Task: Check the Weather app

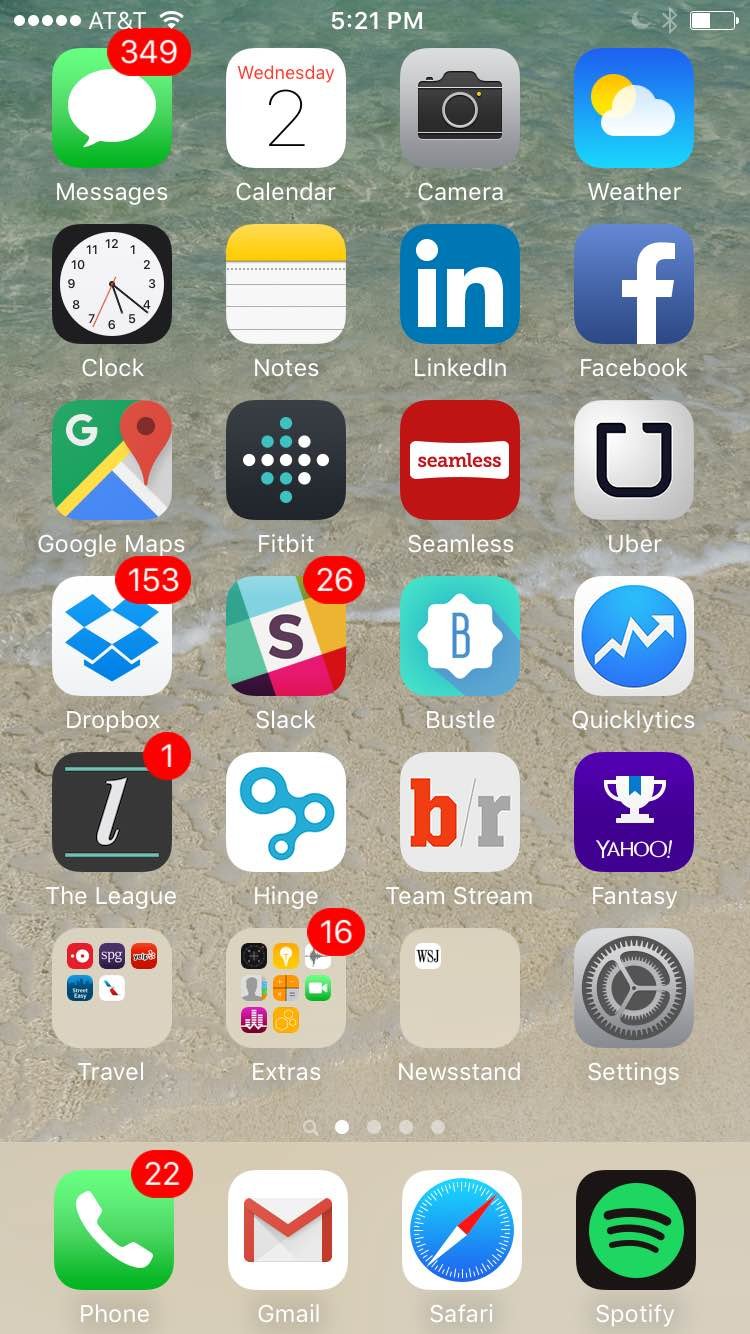Action: click(634, 108)
